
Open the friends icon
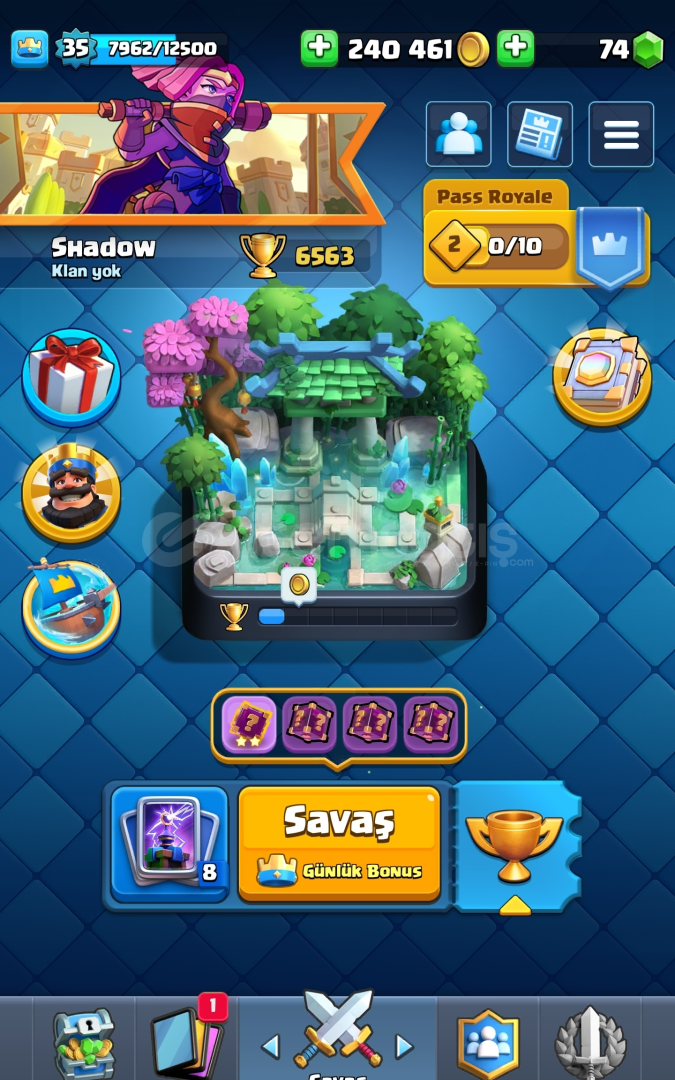coord(459,134)
